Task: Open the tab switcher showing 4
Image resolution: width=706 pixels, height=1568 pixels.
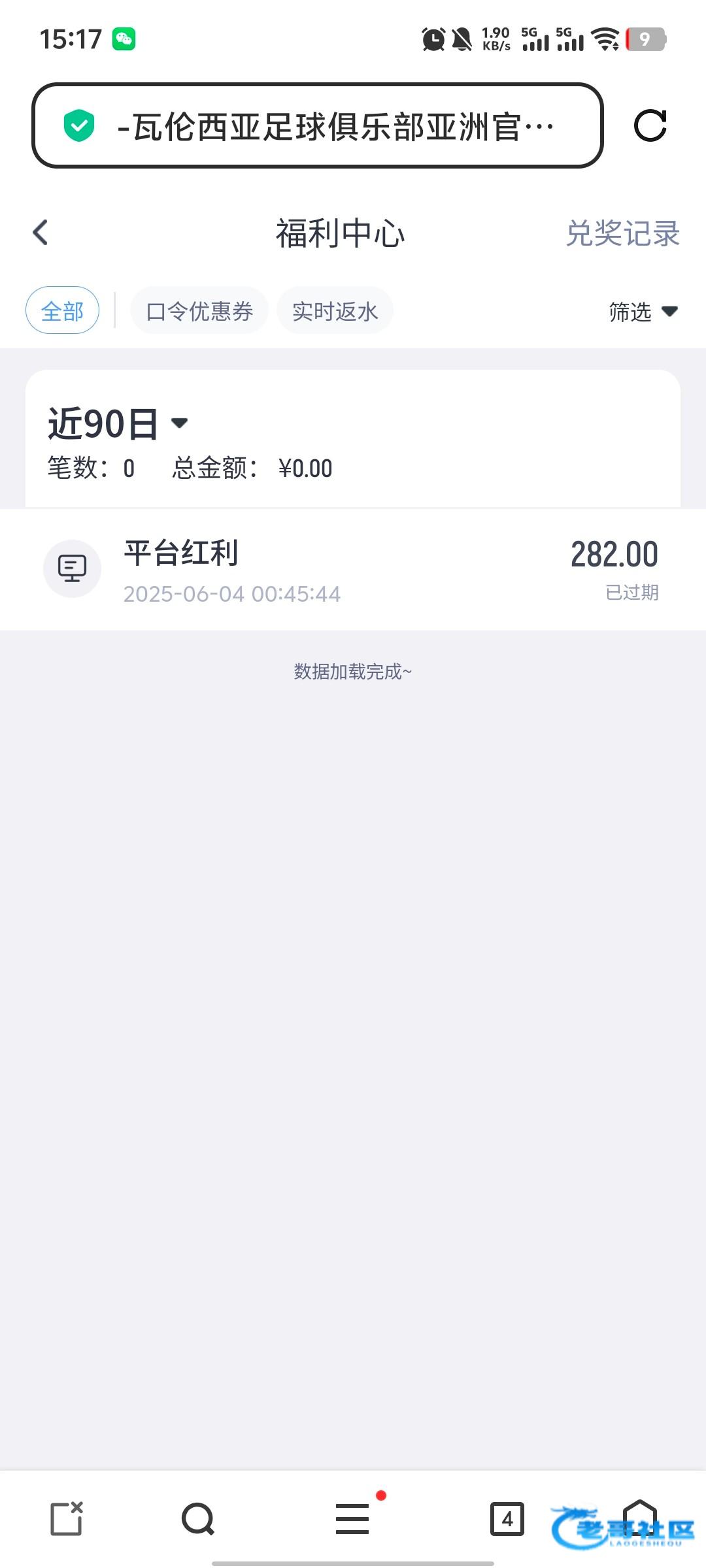Action: [507, 1519]
